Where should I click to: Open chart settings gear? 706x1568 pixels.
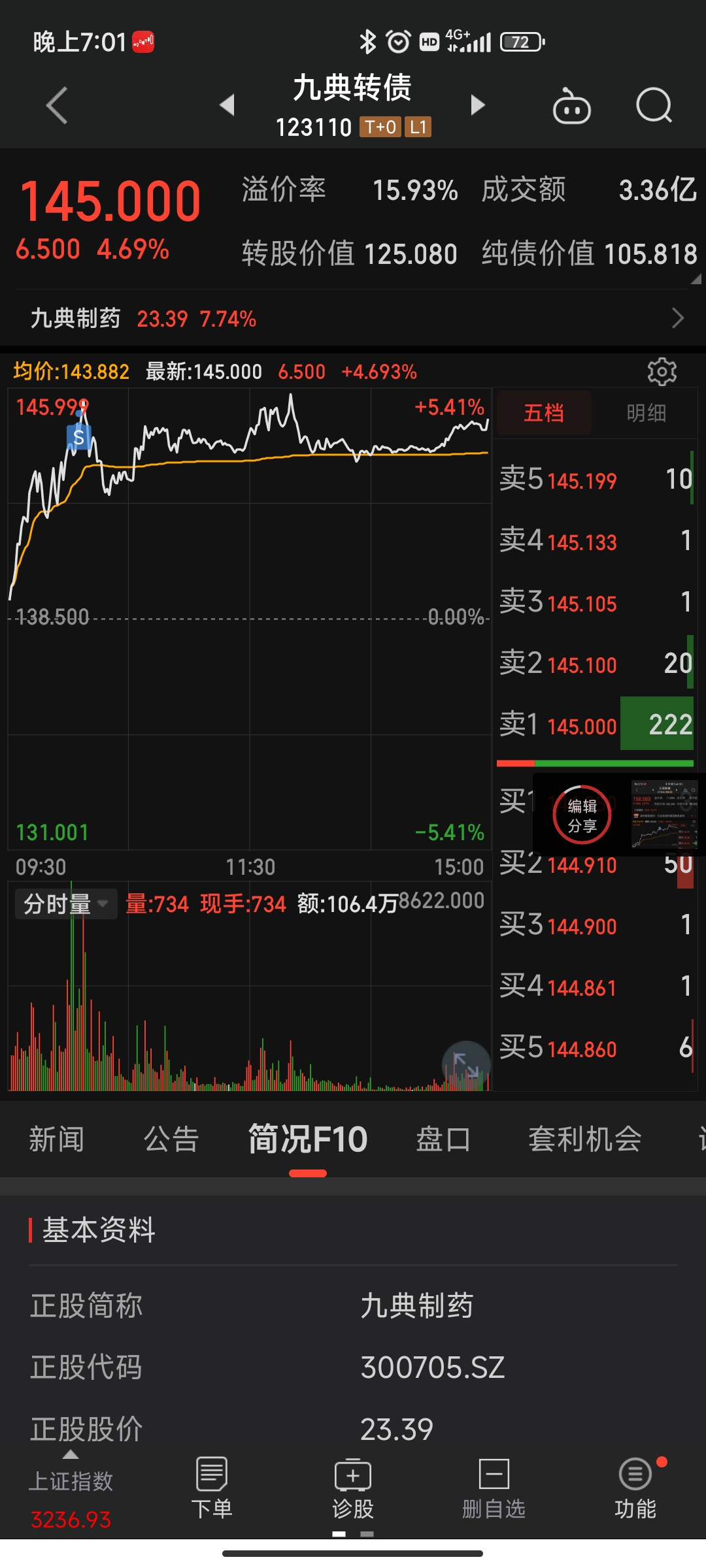[662, 372]
